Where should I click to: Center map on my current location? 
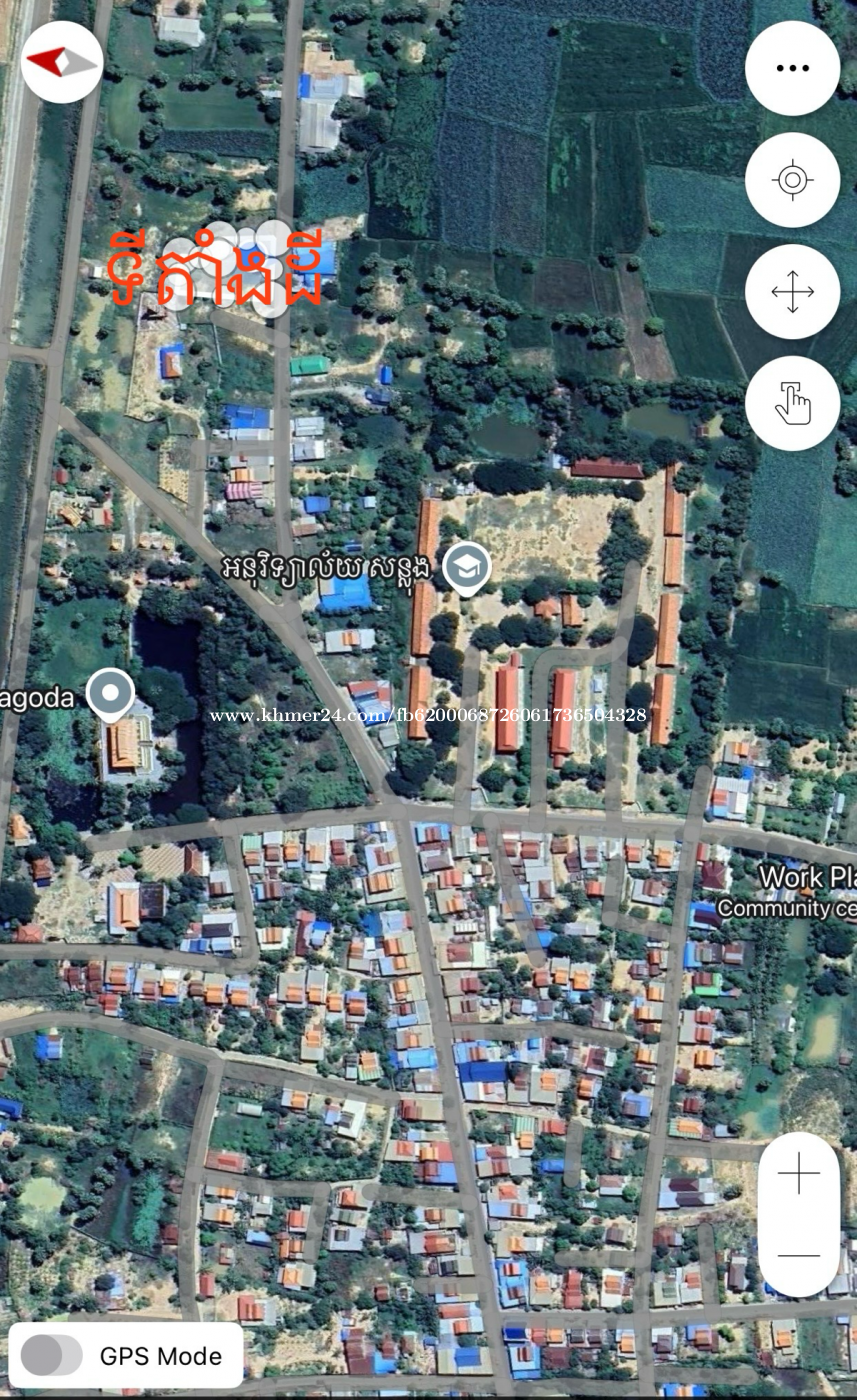pos(792,180)
